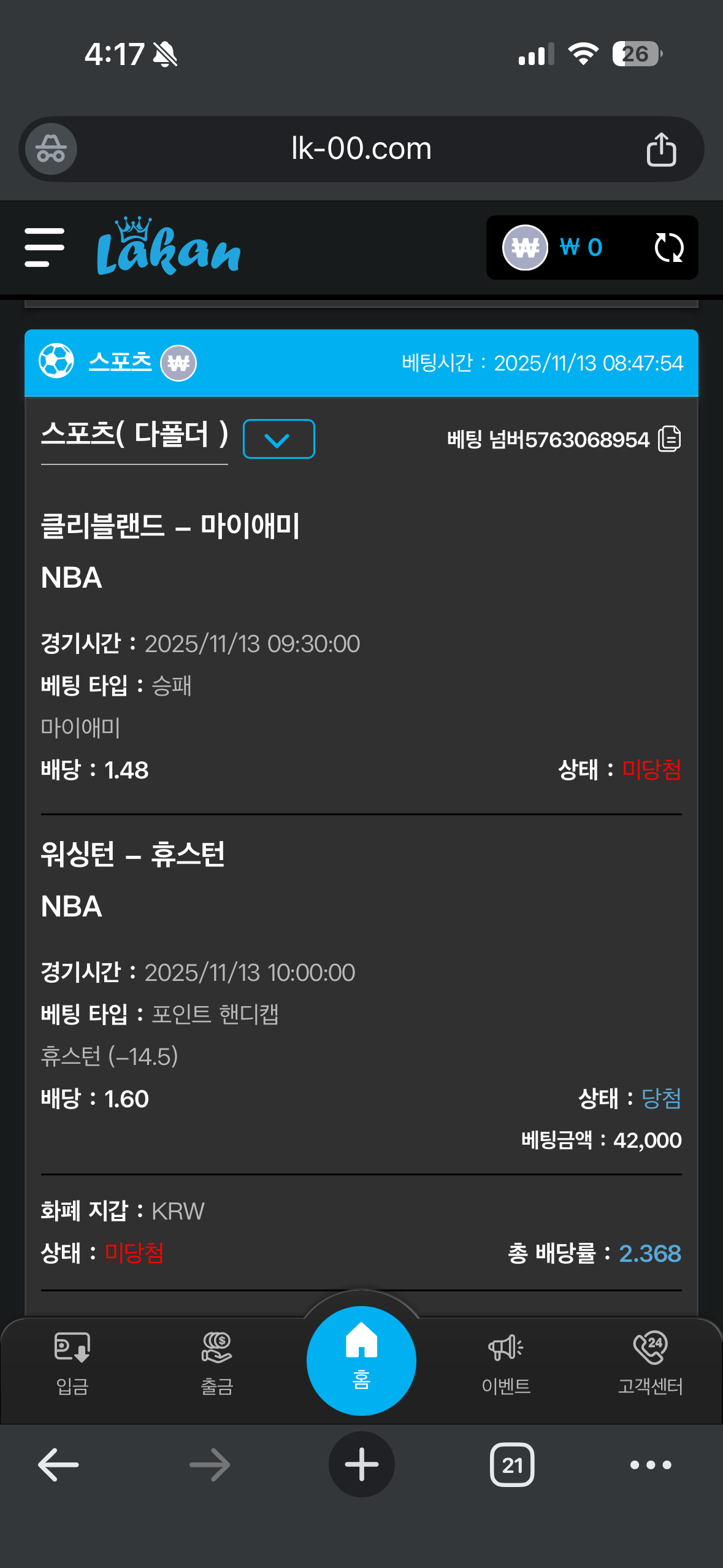Go to the 홈 home tab
This screenshot has width=723, height=1568.
(x=361, y=1361)
